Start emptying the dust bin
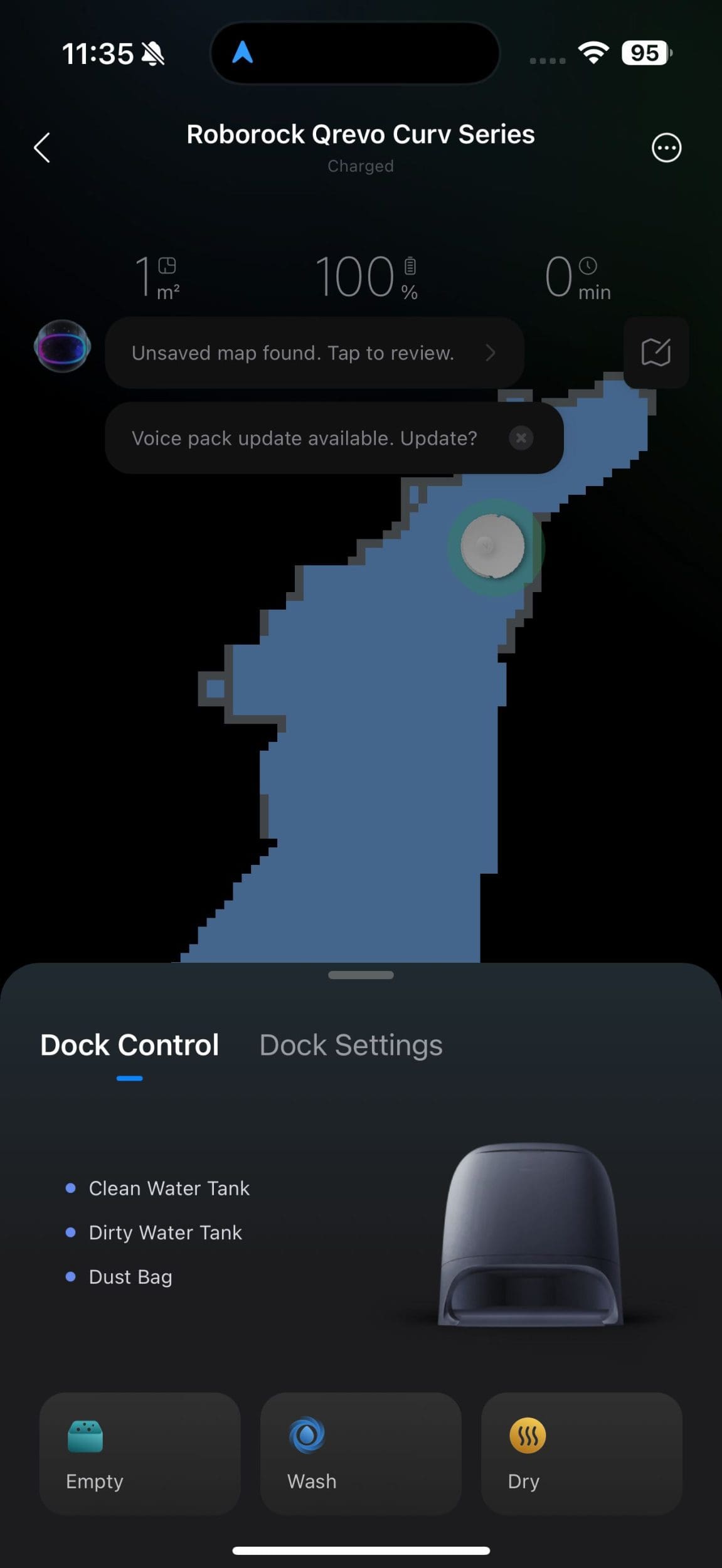This screenshot has width=722, height=1568. coord(140,1454)
